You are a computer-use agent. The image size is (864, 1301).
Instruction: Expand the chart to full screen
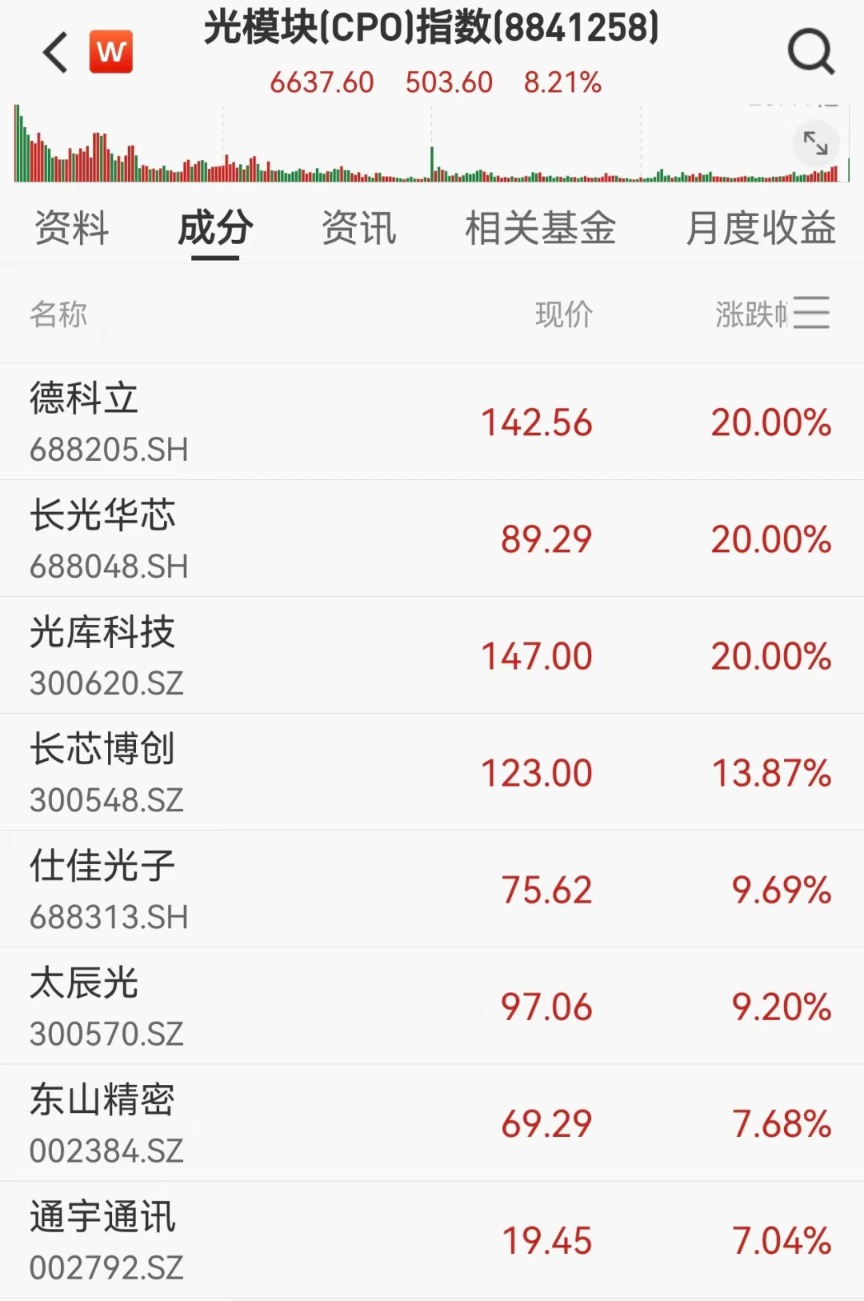pyautogui.click(x=816, y=143)
